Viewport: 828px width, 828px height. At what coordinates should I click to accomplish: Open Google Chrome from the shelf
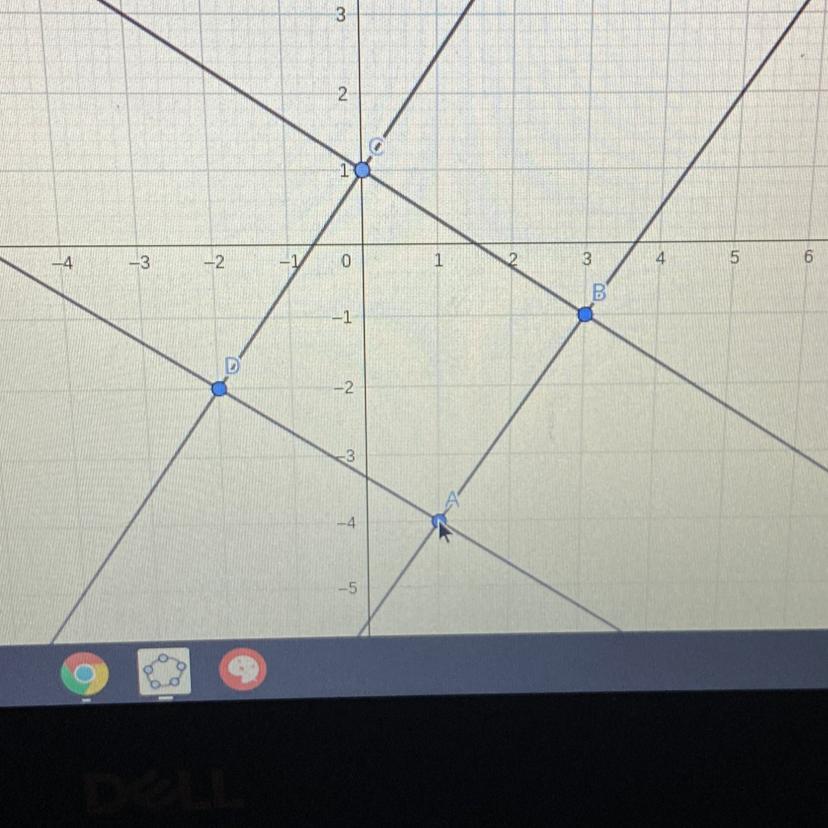[85, 673]
